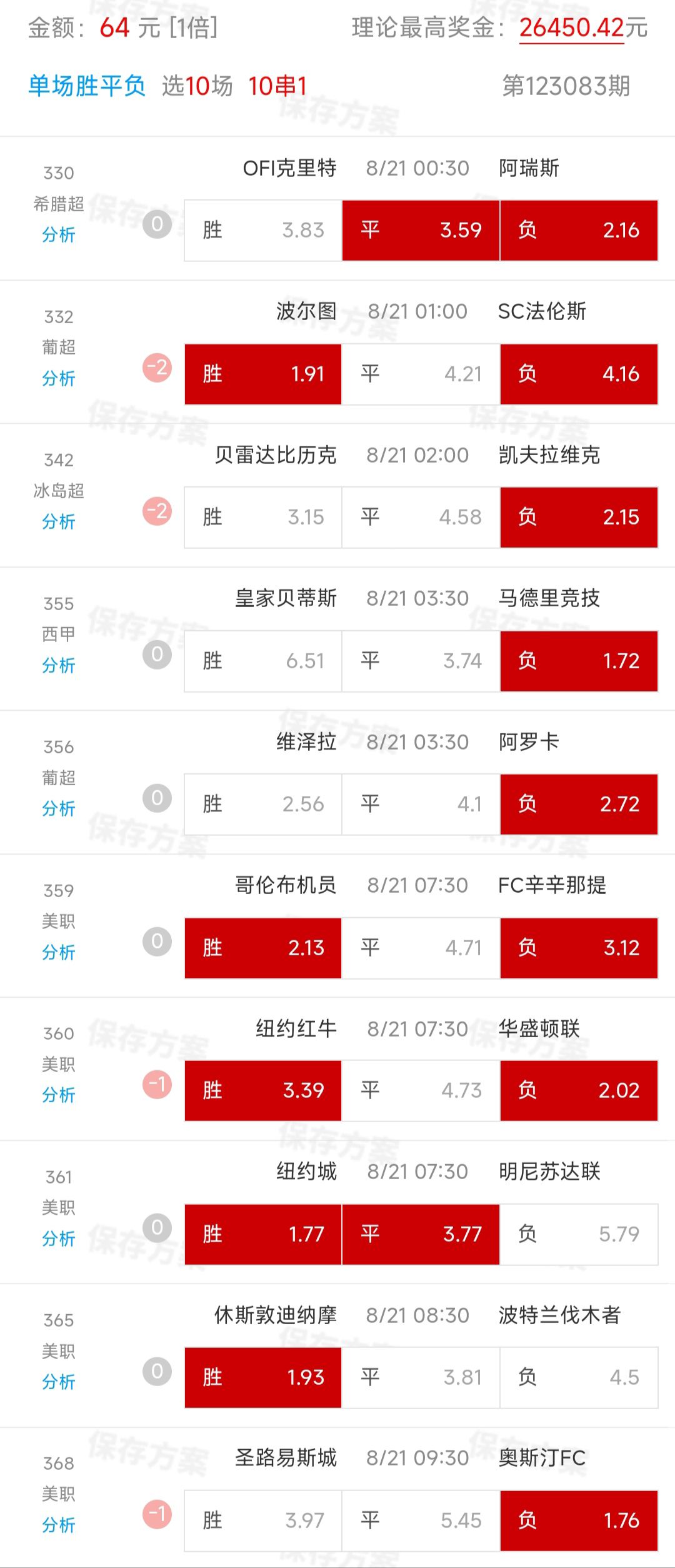Pick 平 4.21 for 波尔图 vs SC法伦斯

pos(421,374)
